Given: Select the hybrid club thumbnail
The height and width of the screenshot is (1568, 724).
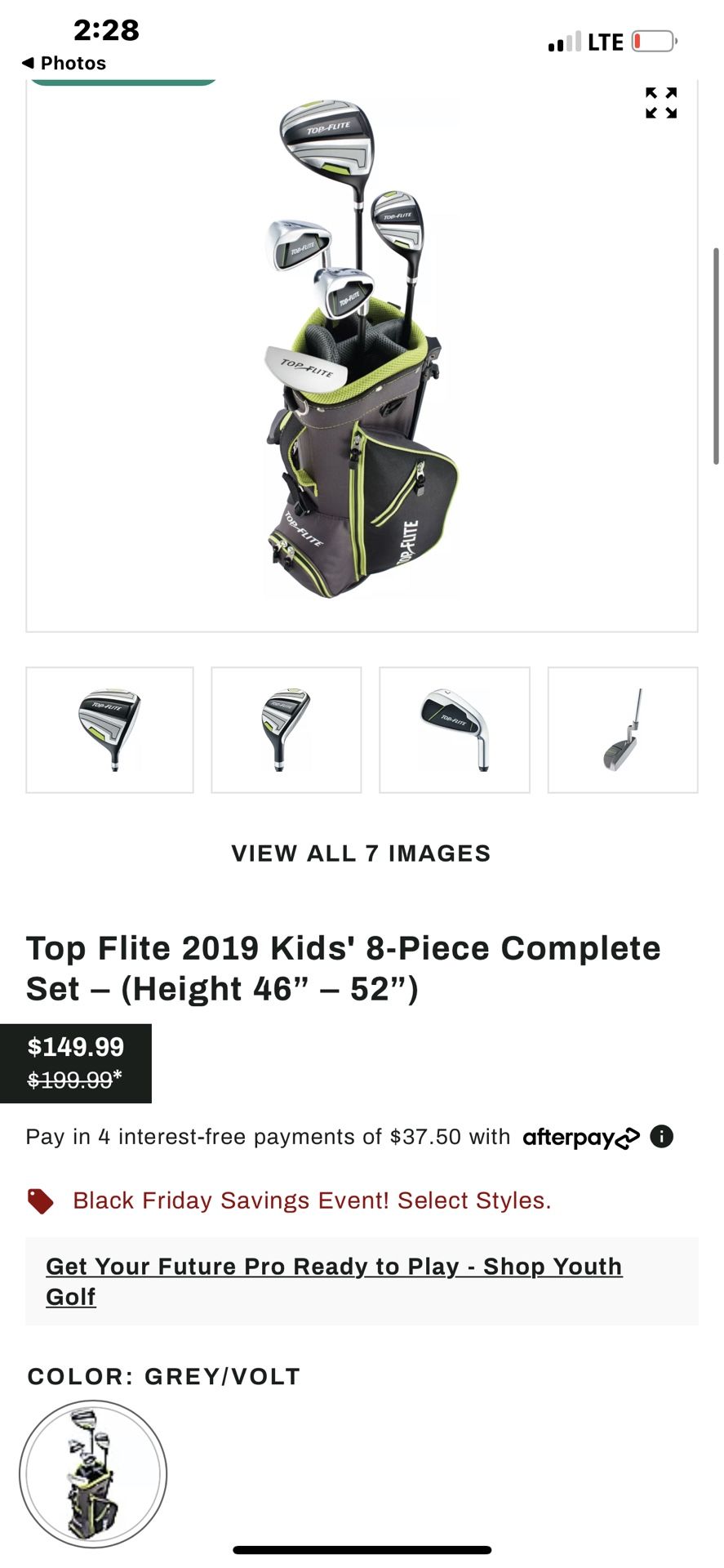Looking at the screenshot, I should pyautogui.click(x=286, y=729).
